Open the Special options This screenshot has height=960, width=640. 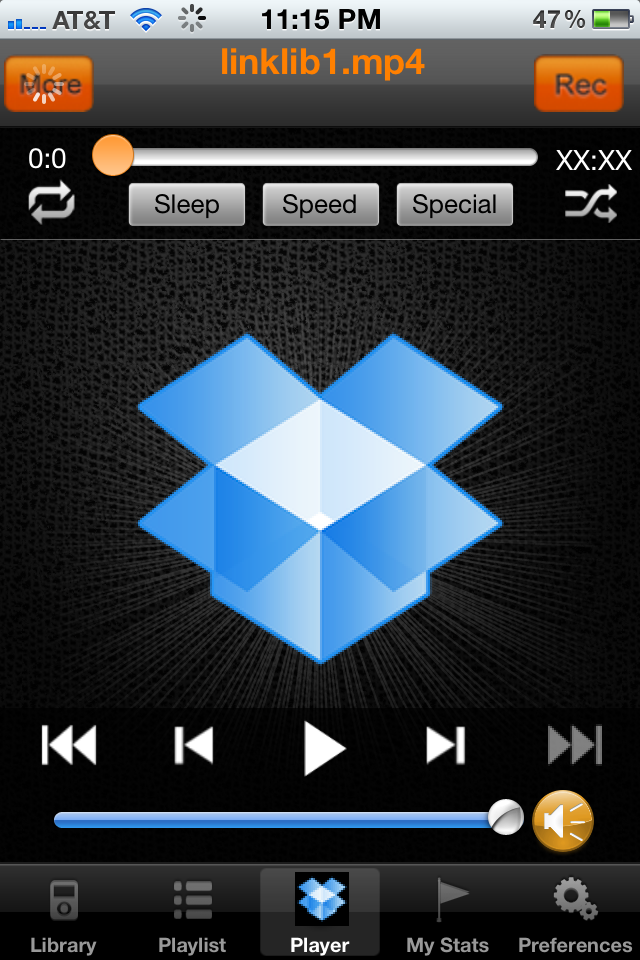tap(454, 205)
